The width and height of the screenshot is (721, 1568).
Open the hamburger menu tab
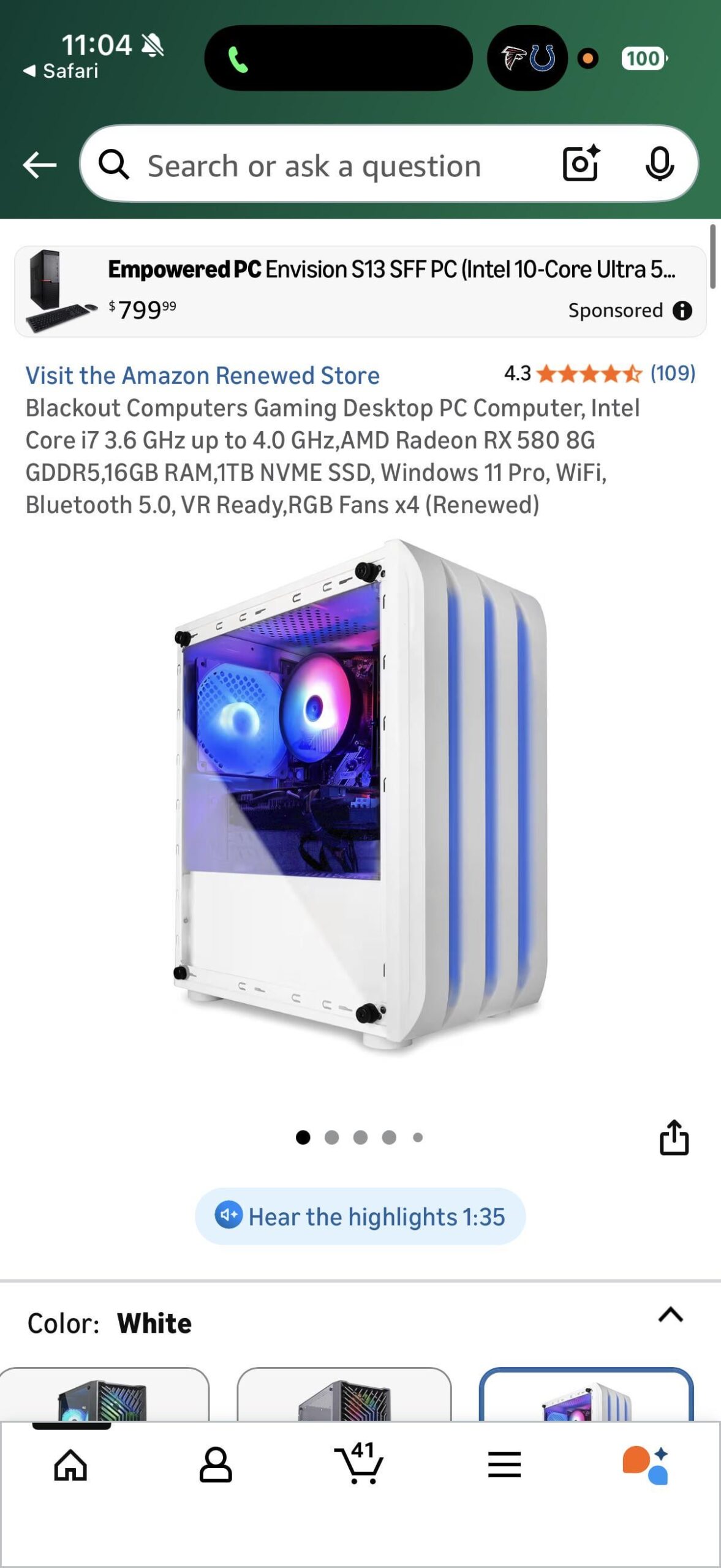click(504, 1465)
